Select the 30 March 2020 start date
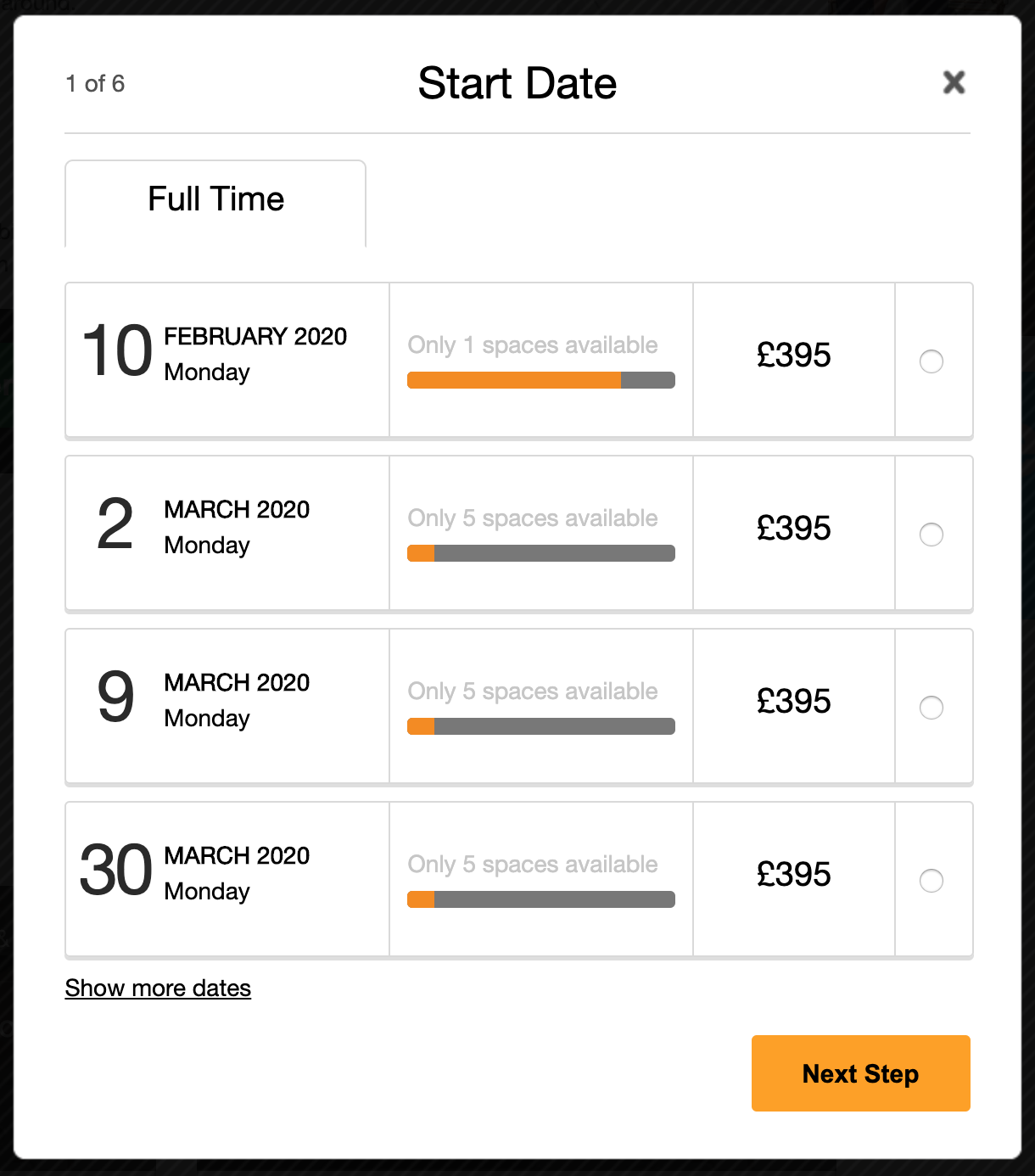Viewport: 1035px width, 1176px height. (x=931, y=881)
